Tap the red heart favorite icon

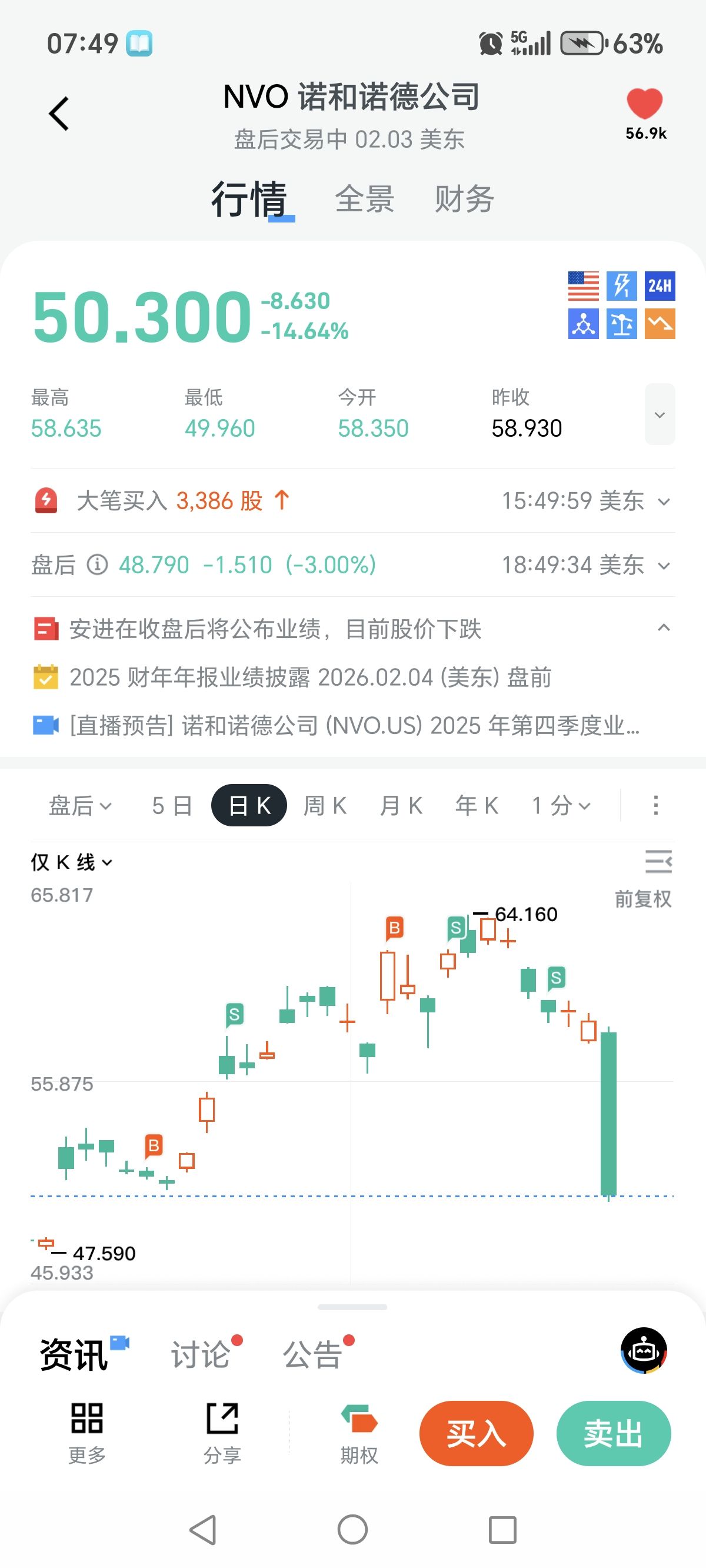click(x=645, y=104)
